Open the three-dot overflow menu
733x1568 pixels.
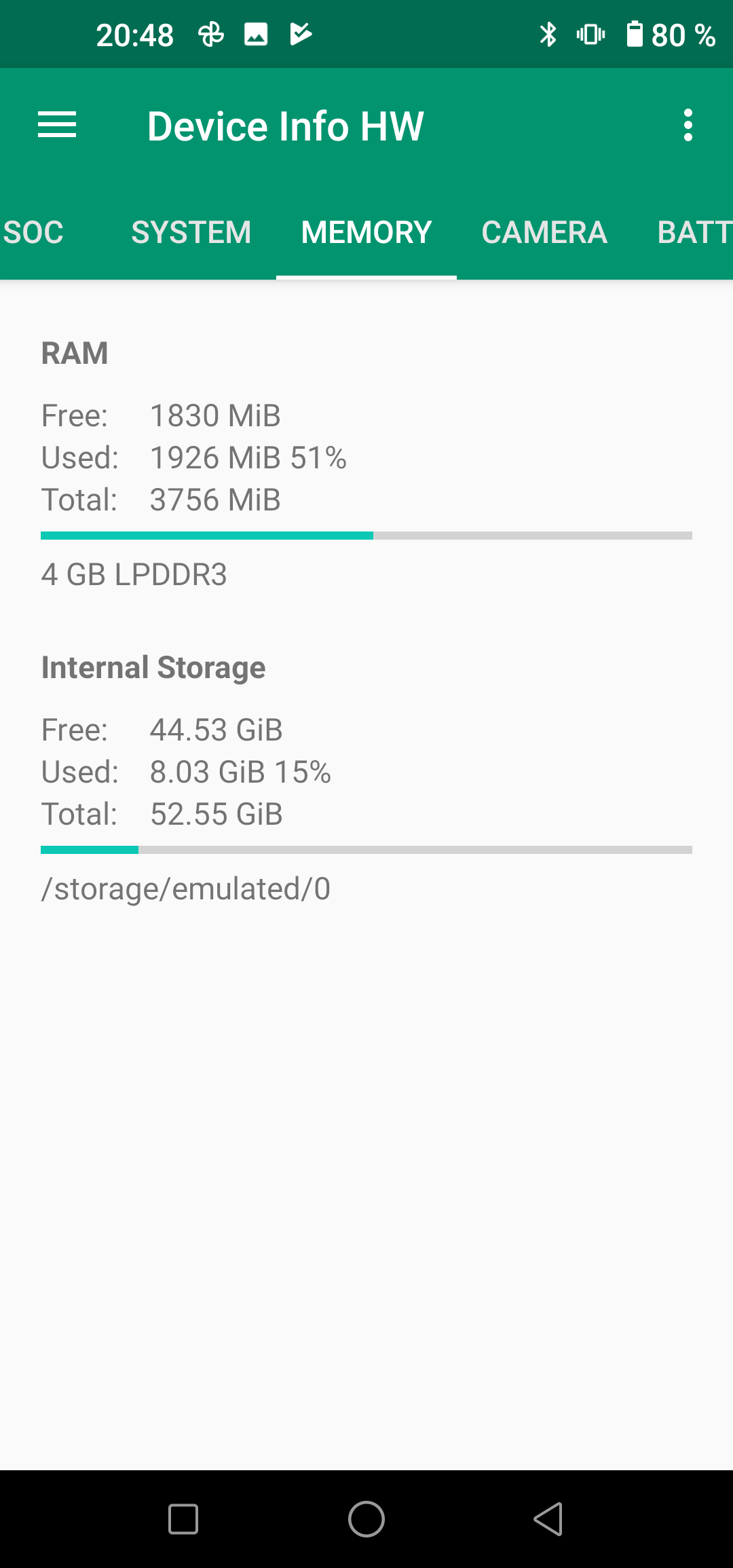click(688, 126)
